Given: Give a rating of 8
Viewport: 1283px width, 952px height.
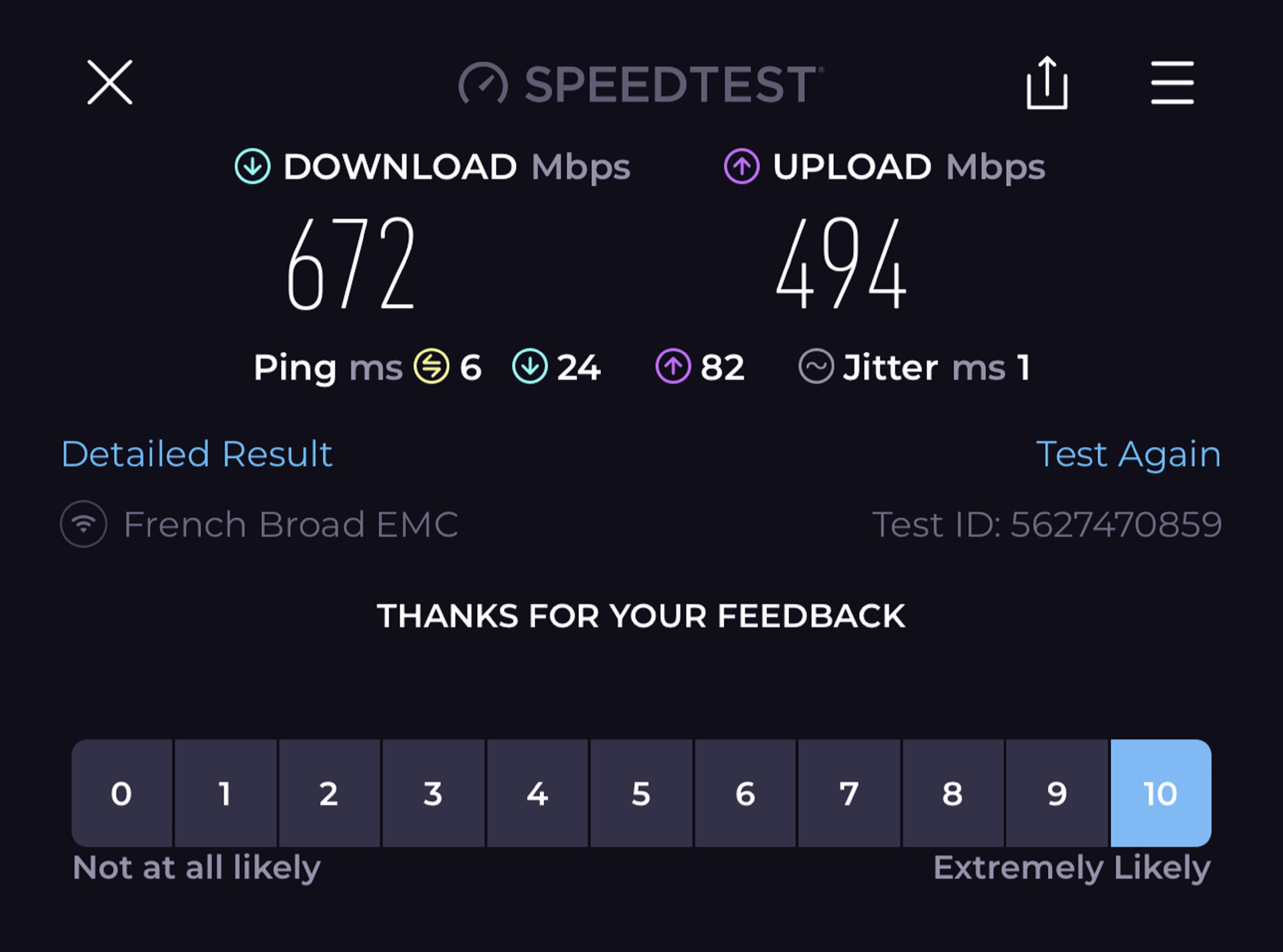Looking at the screenshot, I should [x=953, y=793].
